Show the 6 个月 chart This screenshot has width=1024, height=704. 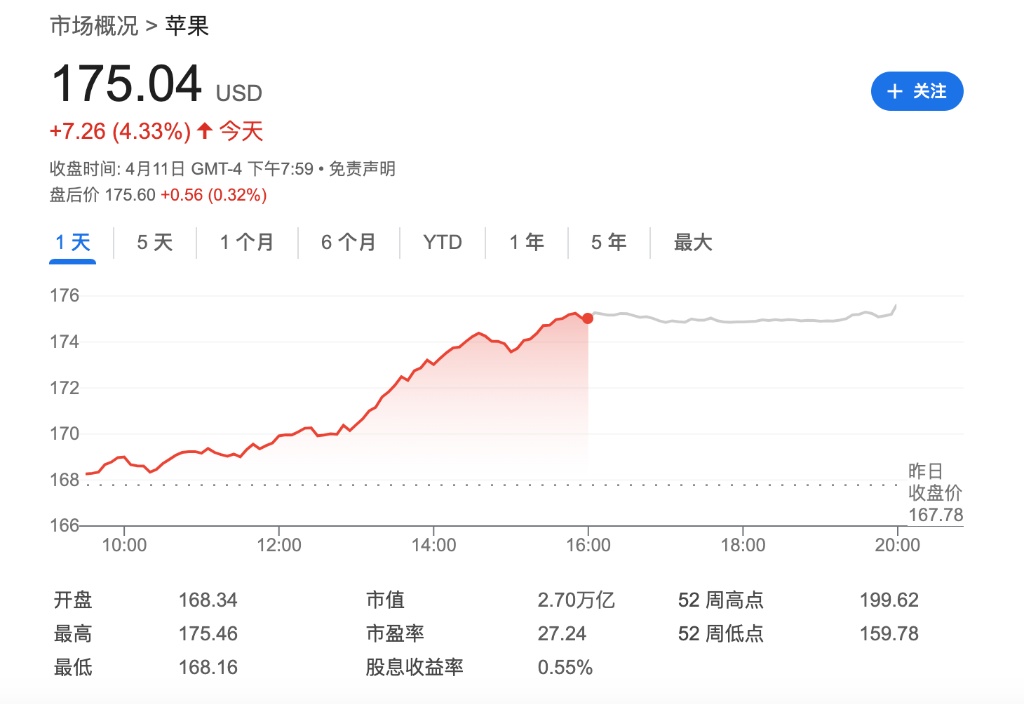pos(349,243)
